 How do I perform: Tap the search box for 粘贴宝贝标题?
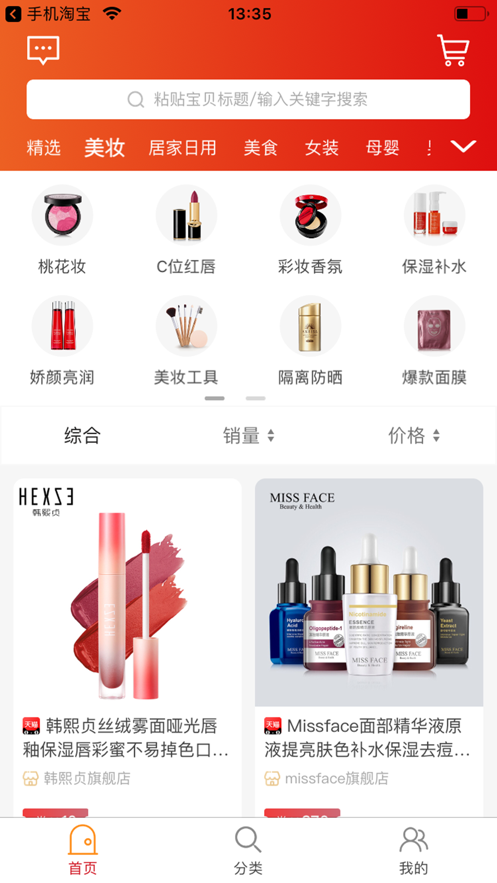point(248,100)
